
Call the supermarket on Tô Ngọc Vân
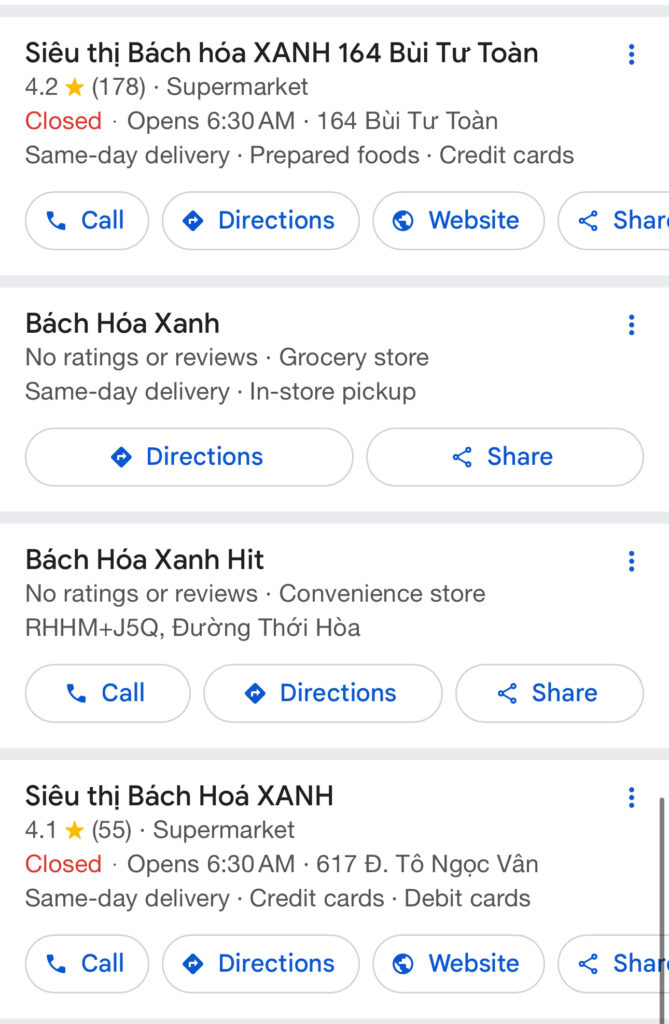[x=87, y=963]
